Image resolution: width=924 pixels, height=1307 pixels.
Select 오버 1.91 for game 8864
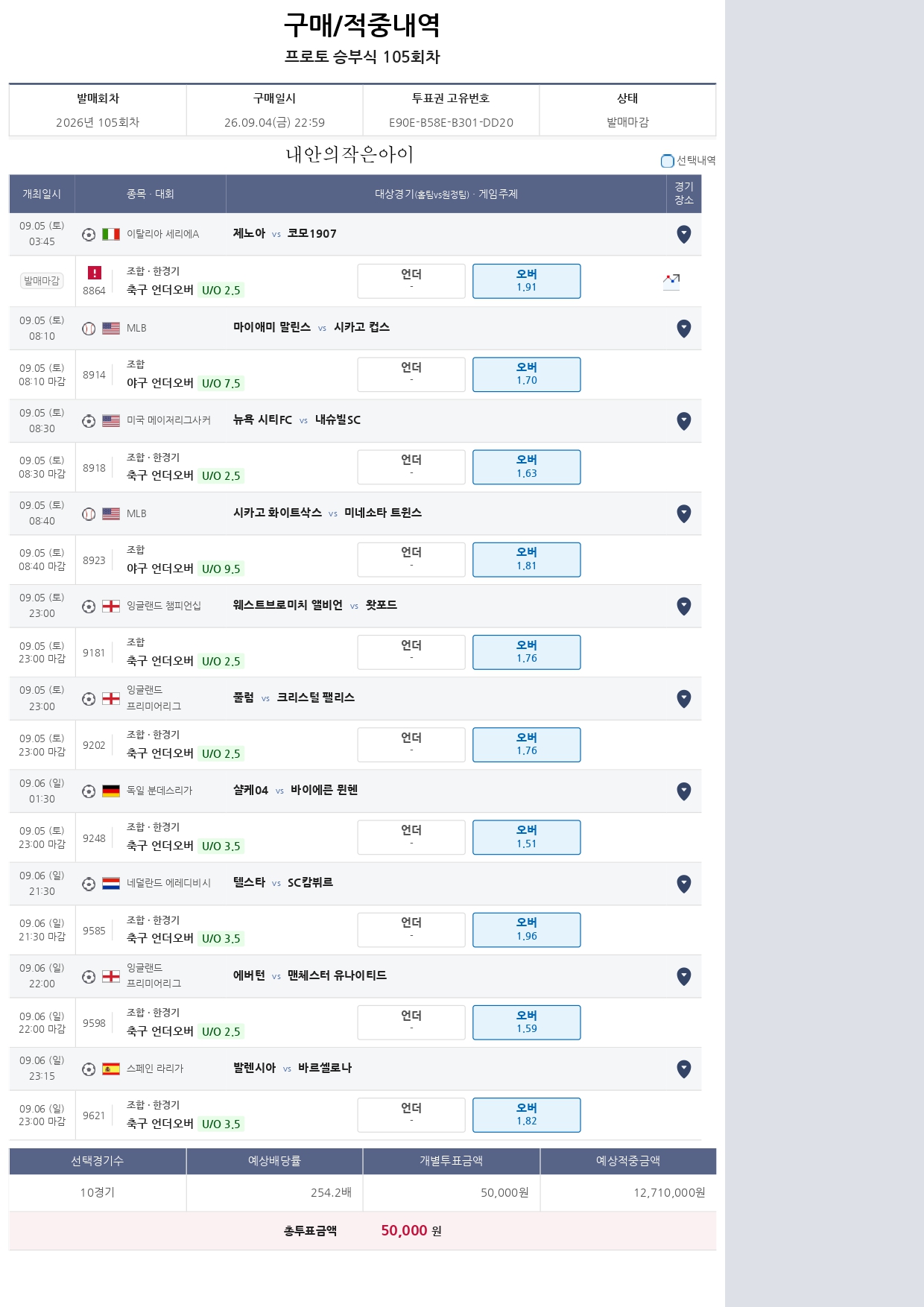(527, 281)
